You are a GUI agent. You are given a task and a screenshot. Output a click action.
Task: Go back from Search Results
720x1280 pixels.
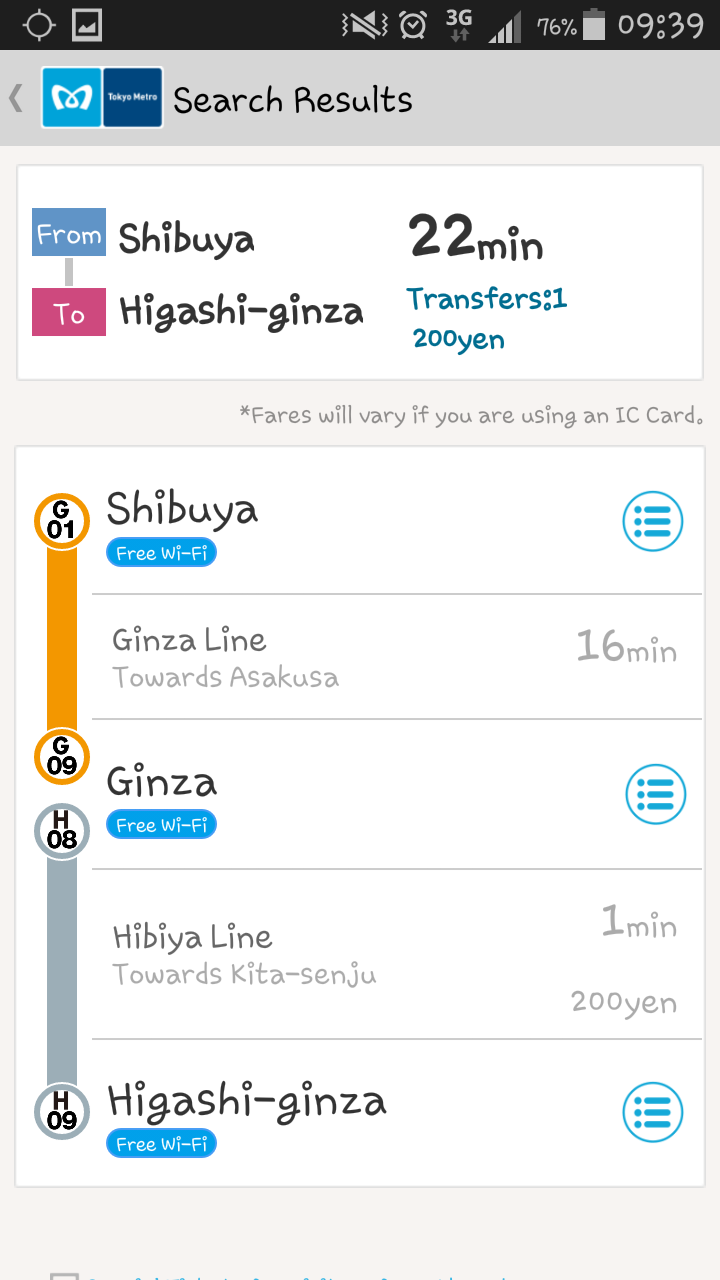tap(17, 98)
